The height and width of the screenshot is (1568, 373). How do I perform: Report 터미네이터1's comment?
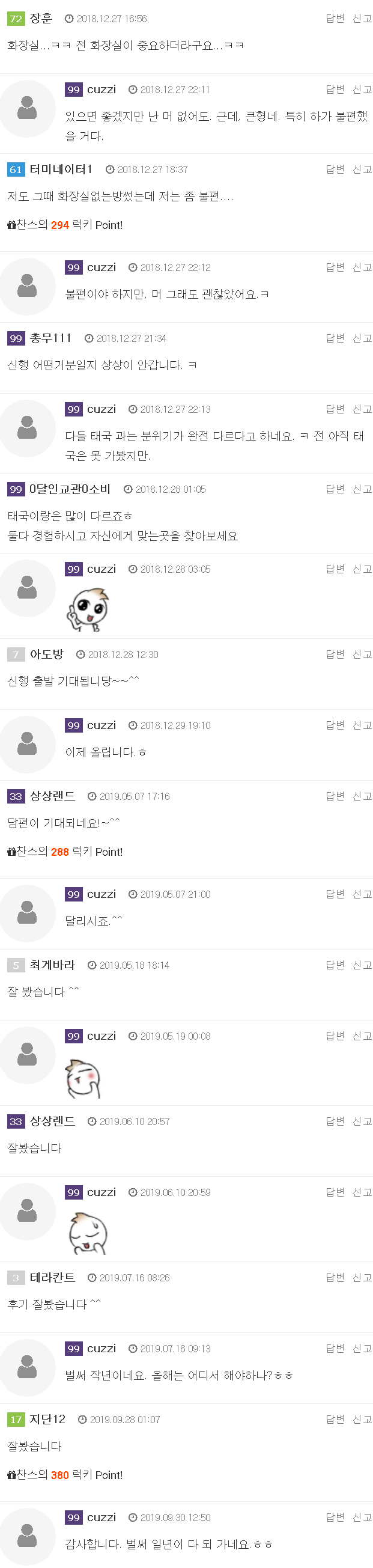(362, 169)
